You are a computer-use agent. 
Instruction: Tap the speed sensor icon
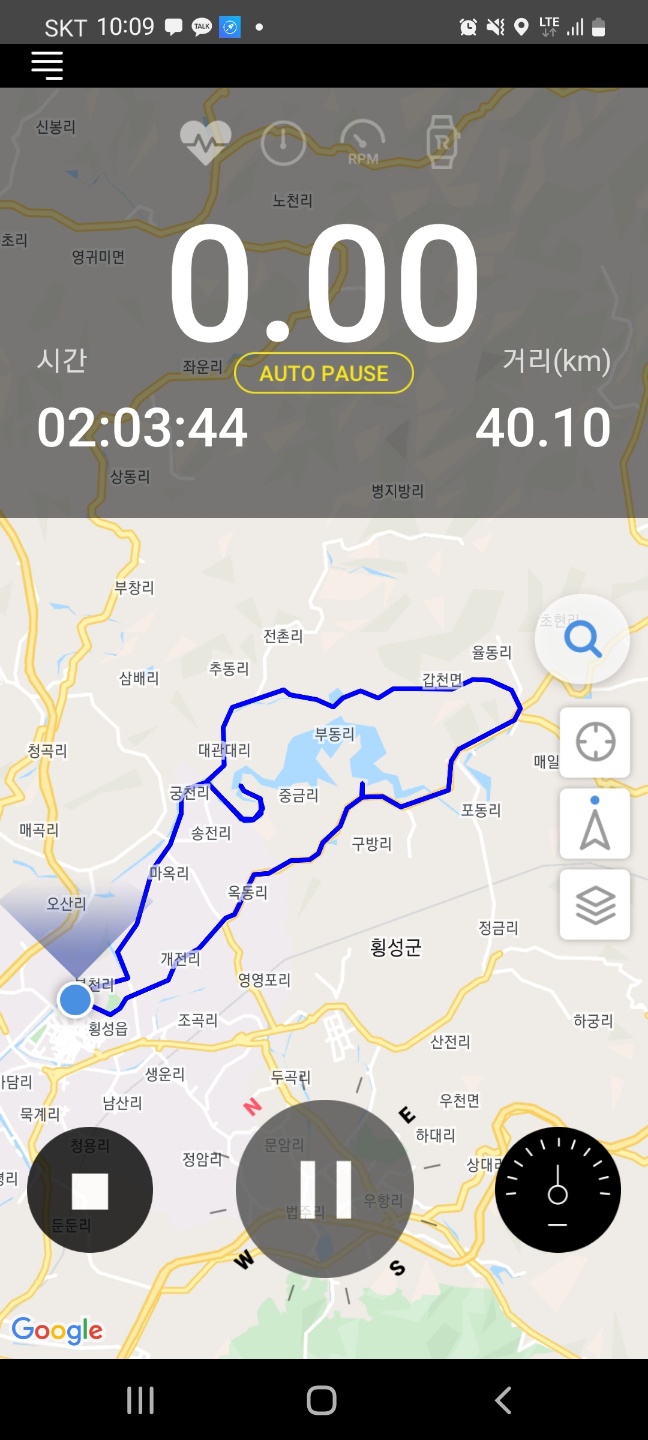[283, 143]
